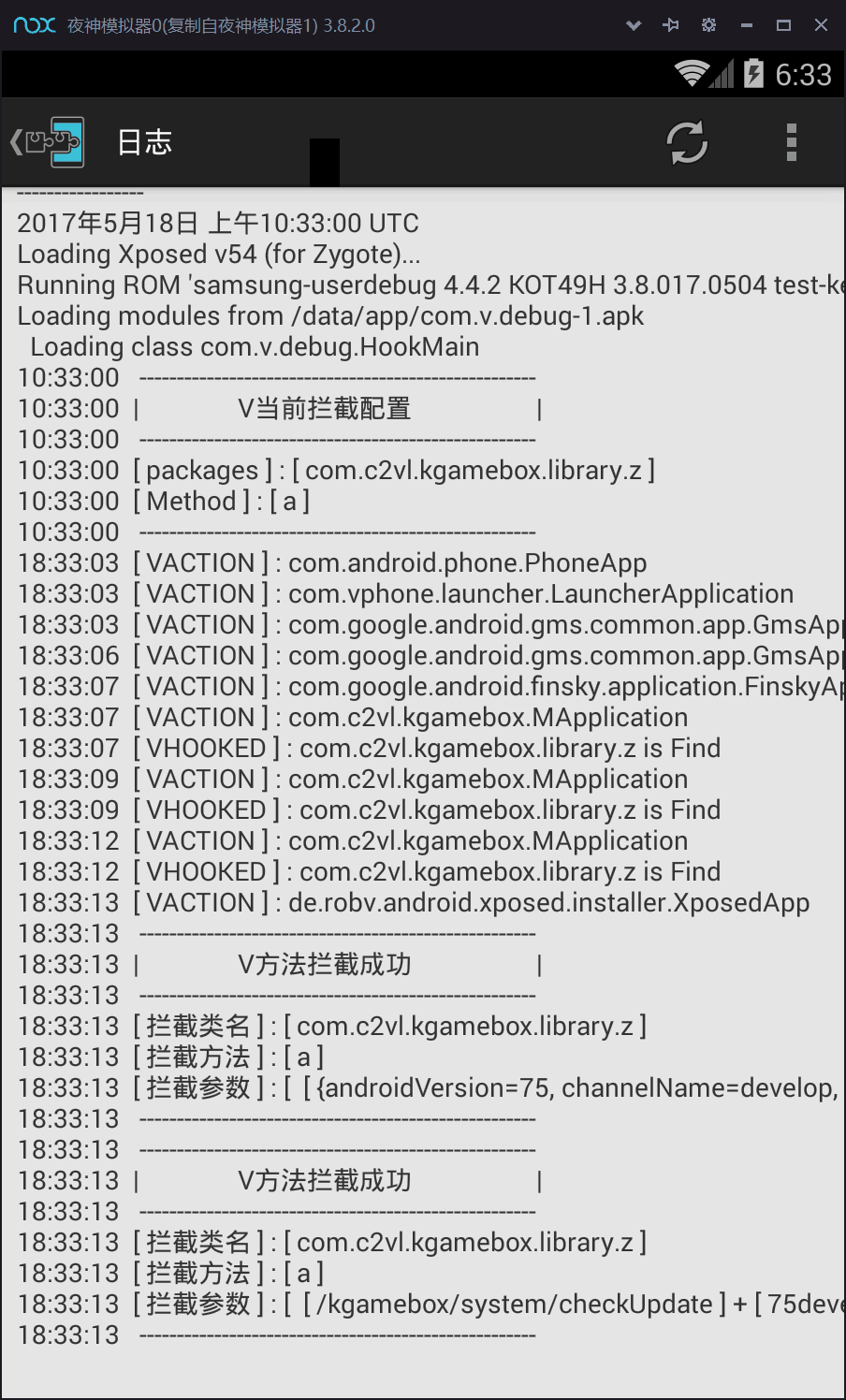Go back via the Xposed app icon
The width and height of the screenshot is (846, 1400).
point(49,142)
